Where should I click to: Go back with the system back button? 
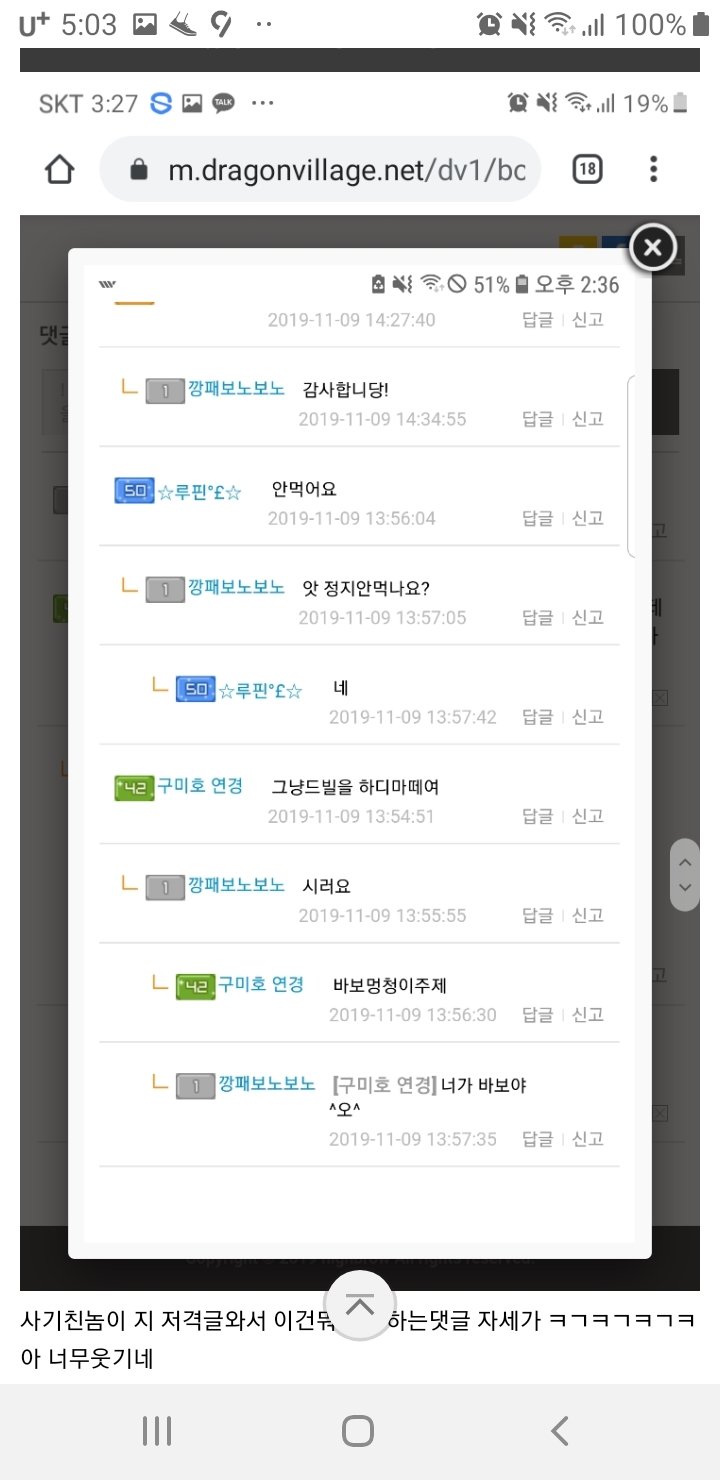pyautogui.click(x=560, y=1431)
